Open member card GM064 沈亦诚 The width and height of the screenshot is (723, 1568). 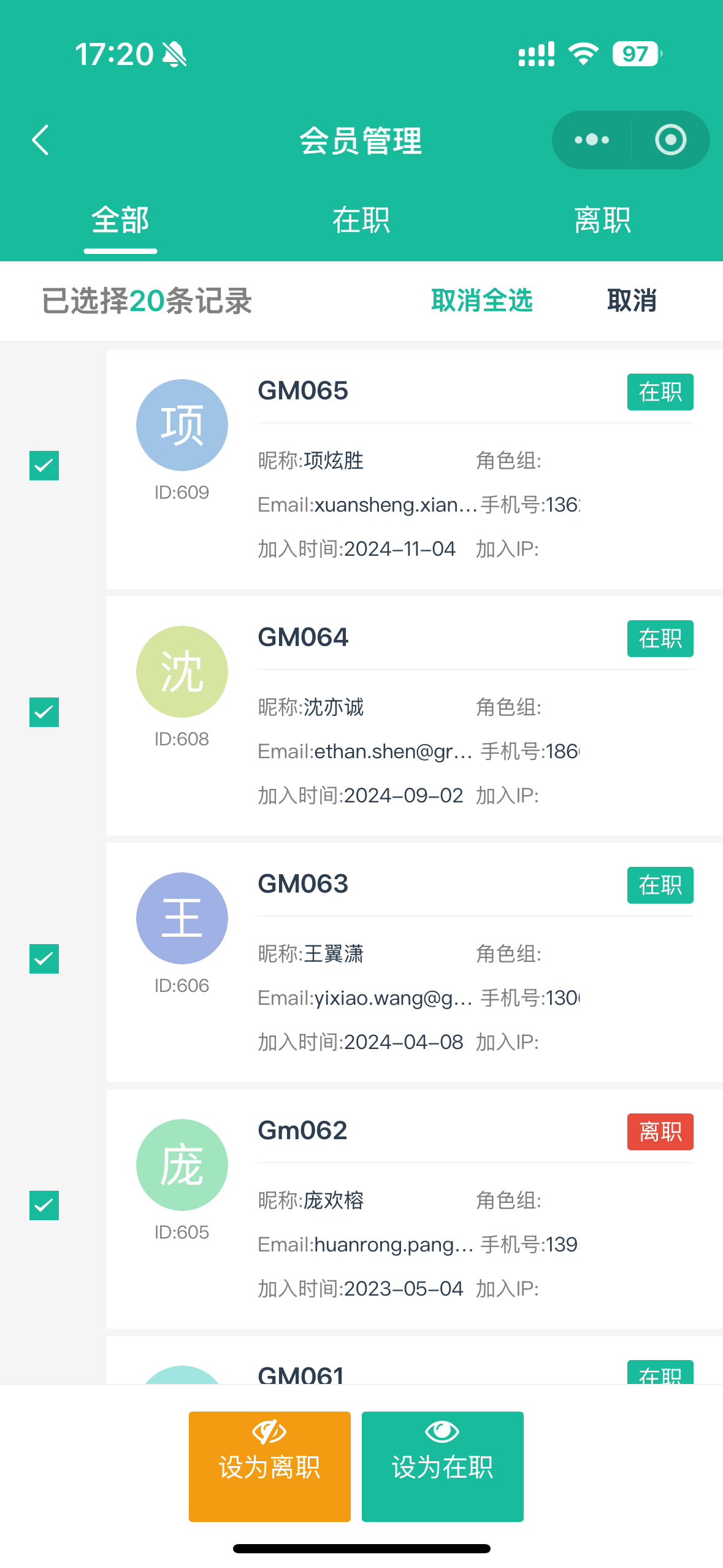tap(414, 716)
